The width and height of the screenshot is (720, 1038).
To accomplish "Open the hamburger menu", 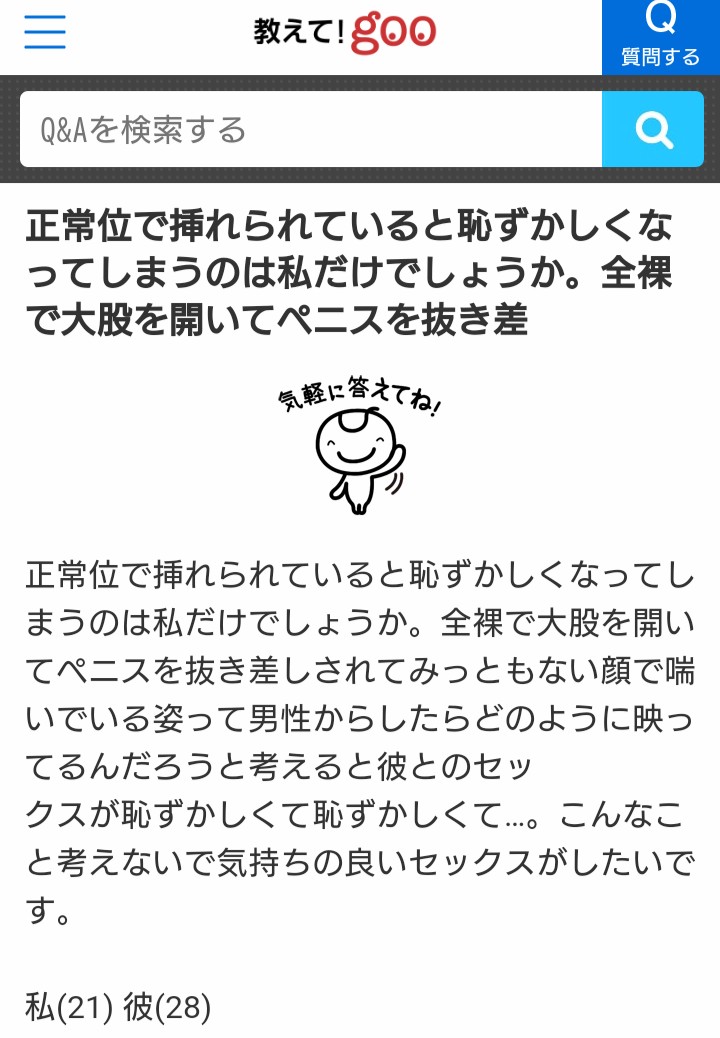I will pos(45,33).
